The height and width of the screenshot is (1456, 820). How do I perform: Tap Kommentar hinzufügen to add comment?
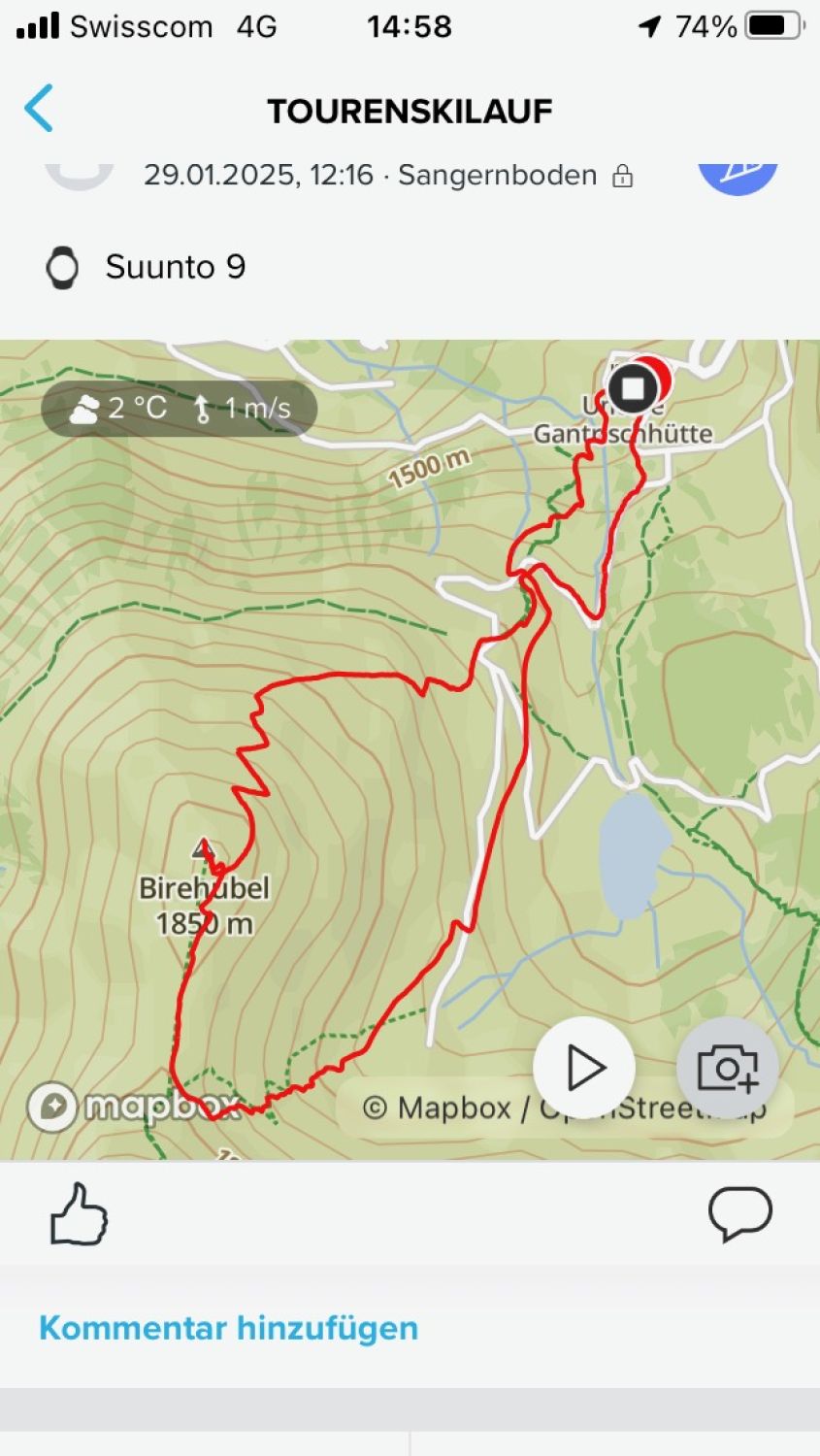pos(228,1328)
